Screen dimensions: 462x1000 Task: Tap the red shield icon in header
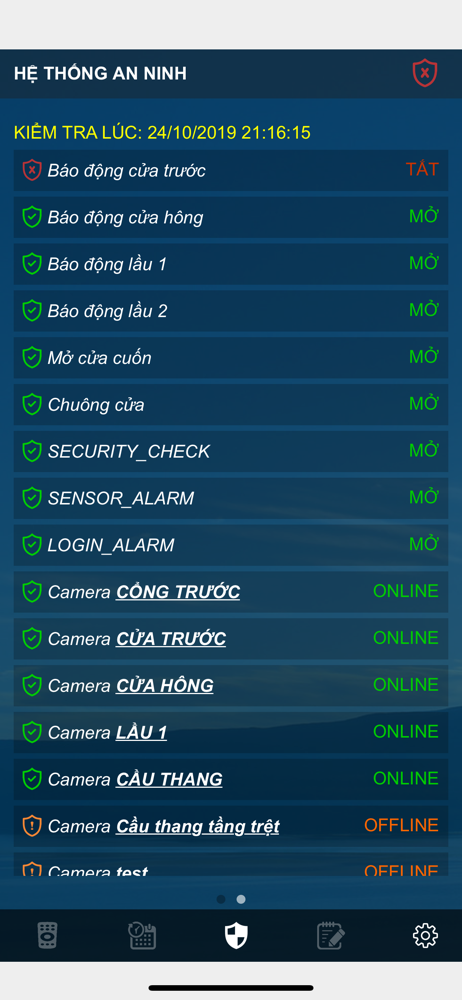[424, 73]
